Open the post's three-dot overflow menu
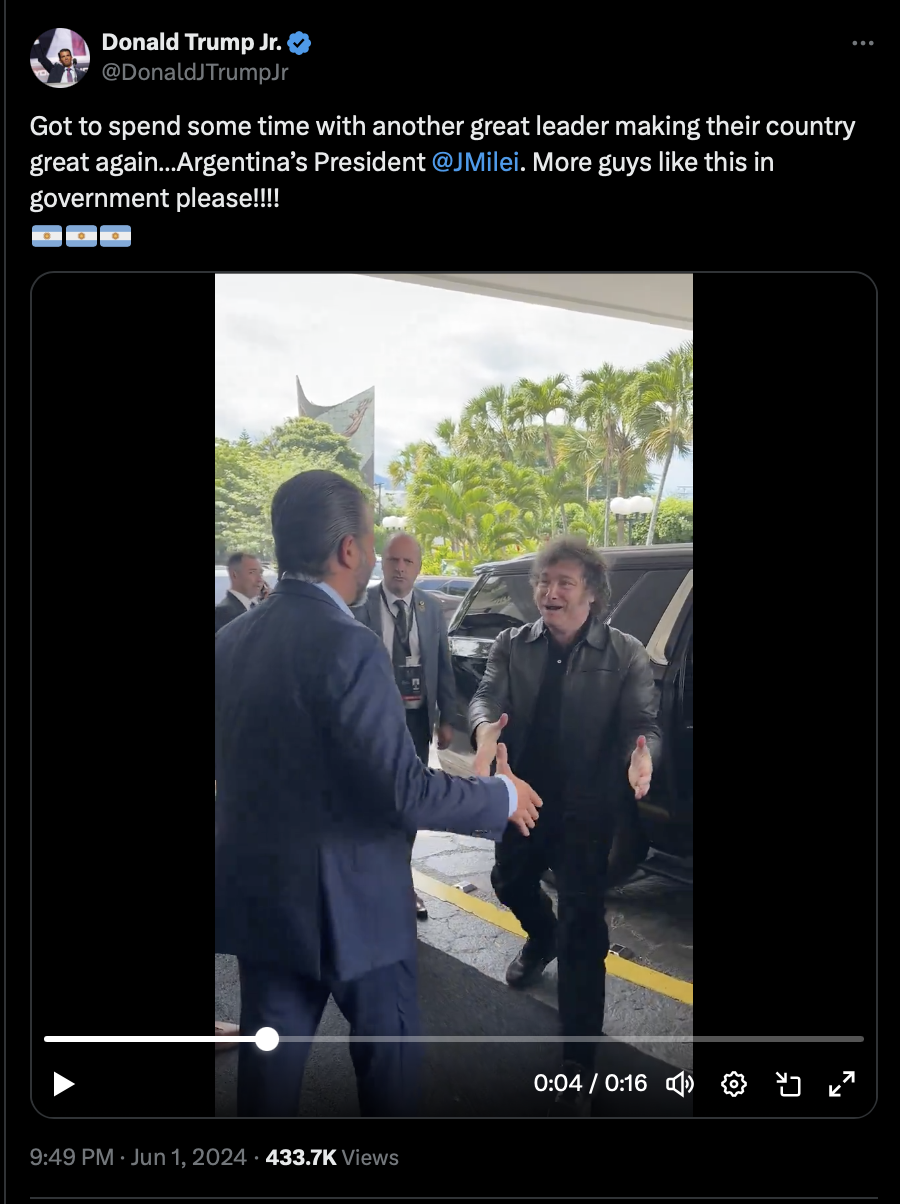 coord(862,44)
